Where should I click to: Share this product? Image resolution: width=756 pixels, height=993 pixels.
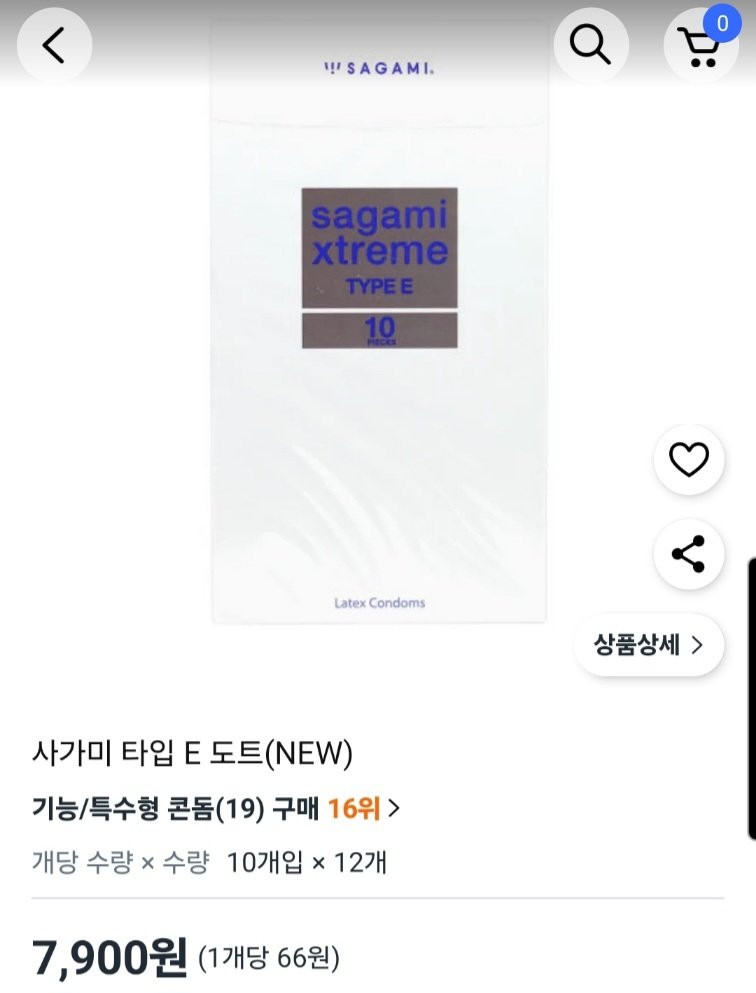688,553
